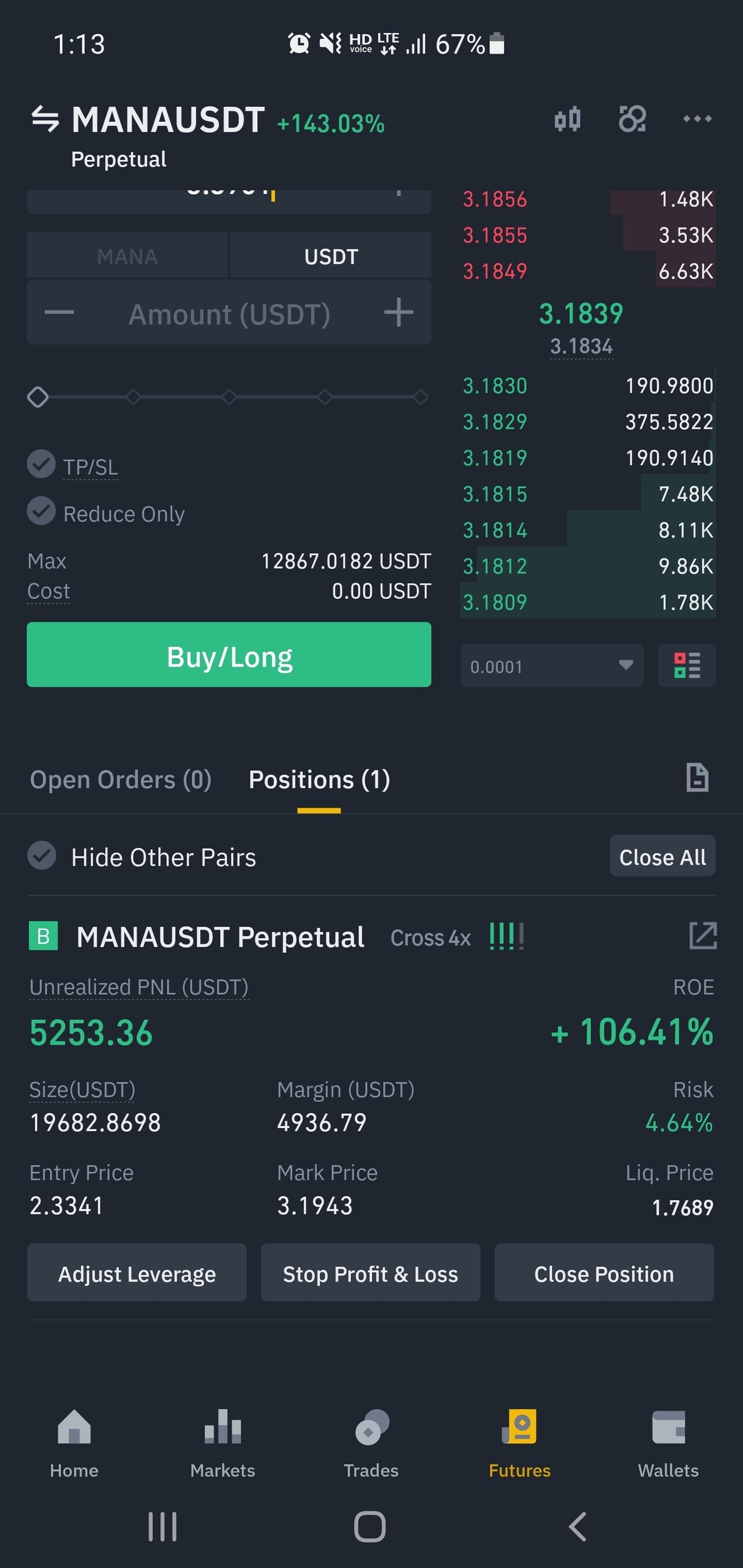Switch to the Open Orders tab
The width and height of the screenshot is (743, 1568).
(121, 780)
